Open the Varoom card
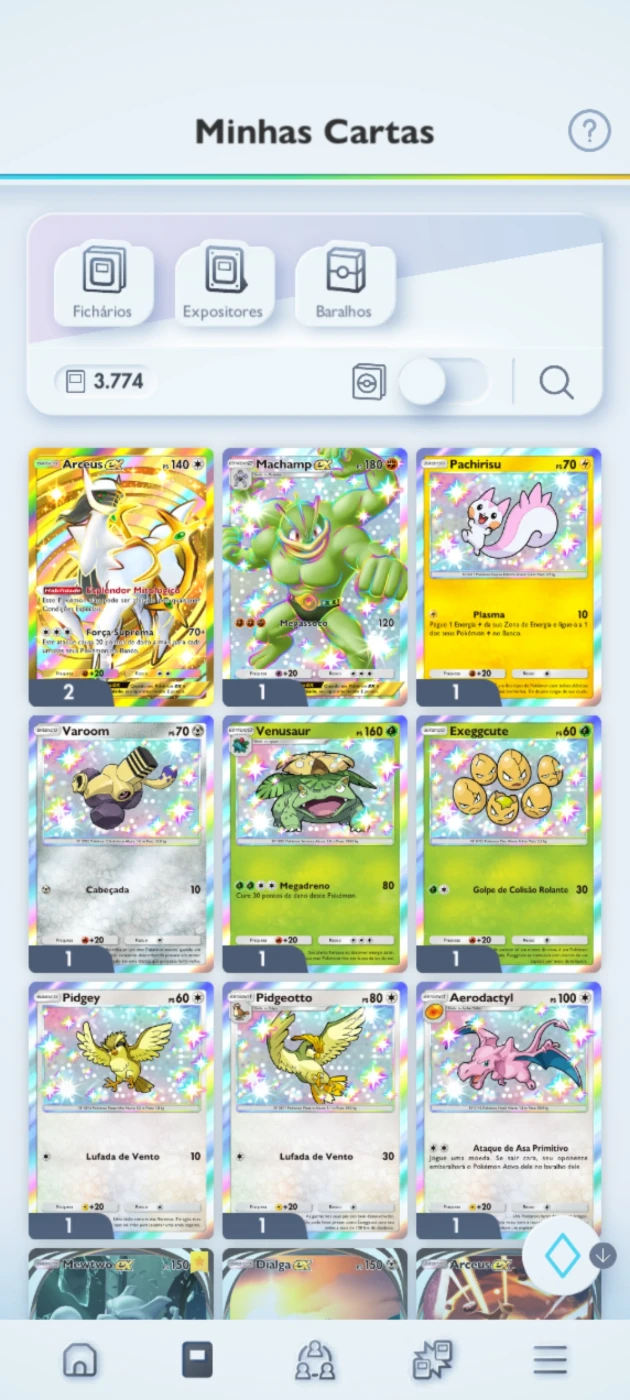 click(x=121, y=844)
